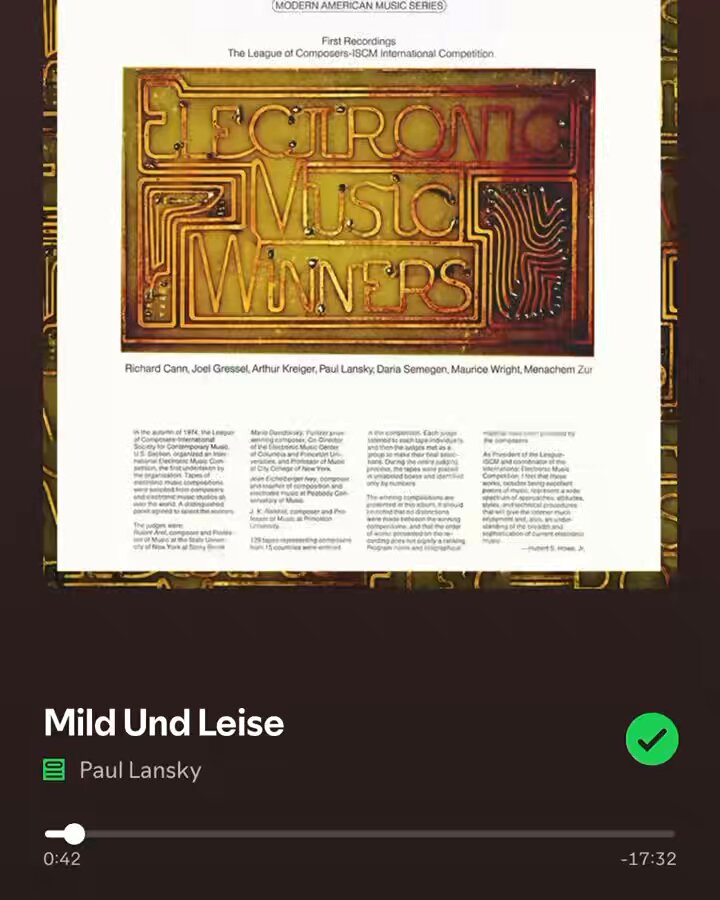Screen dimensions: 720x900
Task: Tap the playback progress bar
Action: (x=360, y=834)
